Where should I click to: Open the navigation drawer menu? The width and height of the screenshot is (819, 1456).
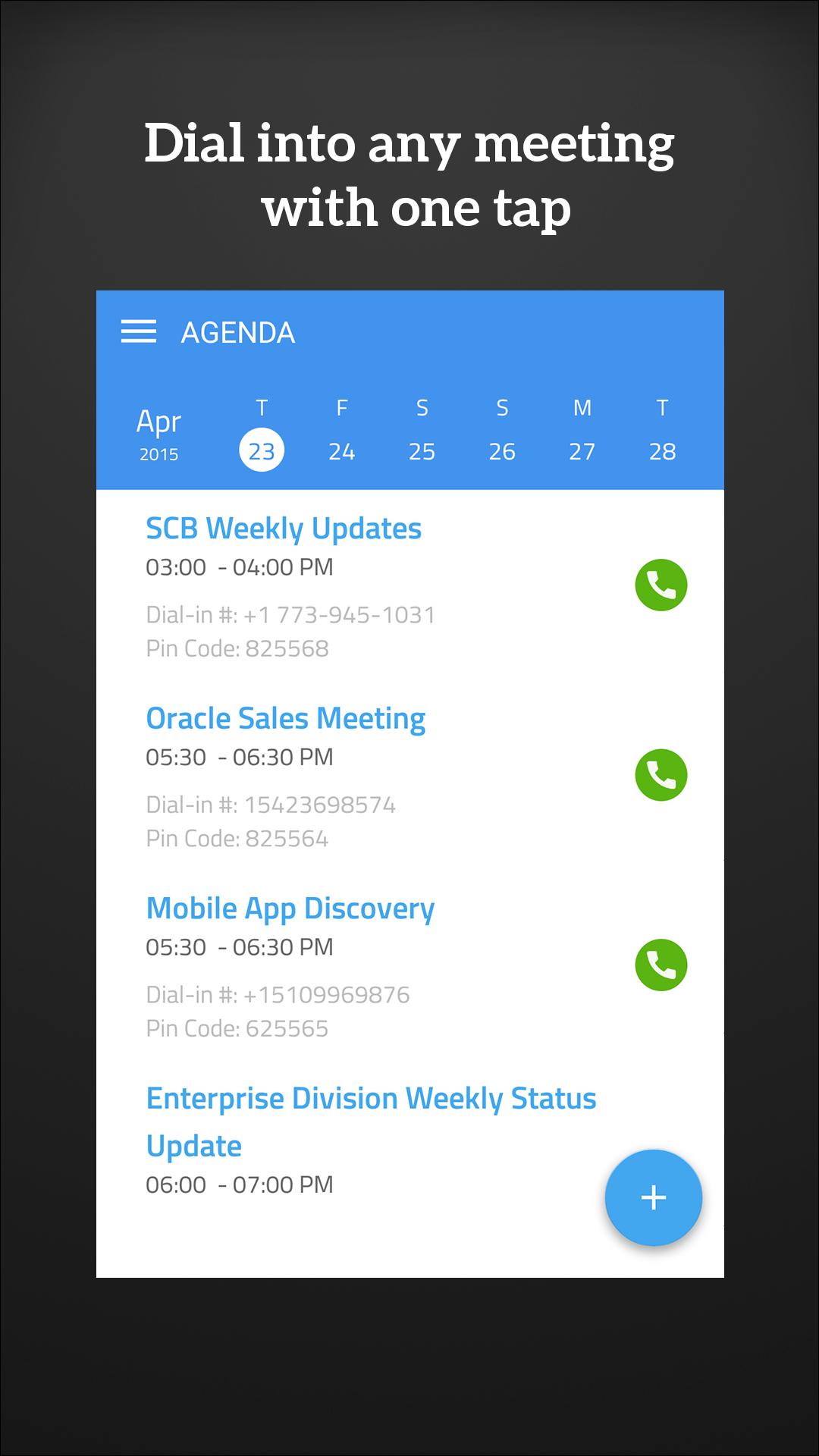(139, 332)
